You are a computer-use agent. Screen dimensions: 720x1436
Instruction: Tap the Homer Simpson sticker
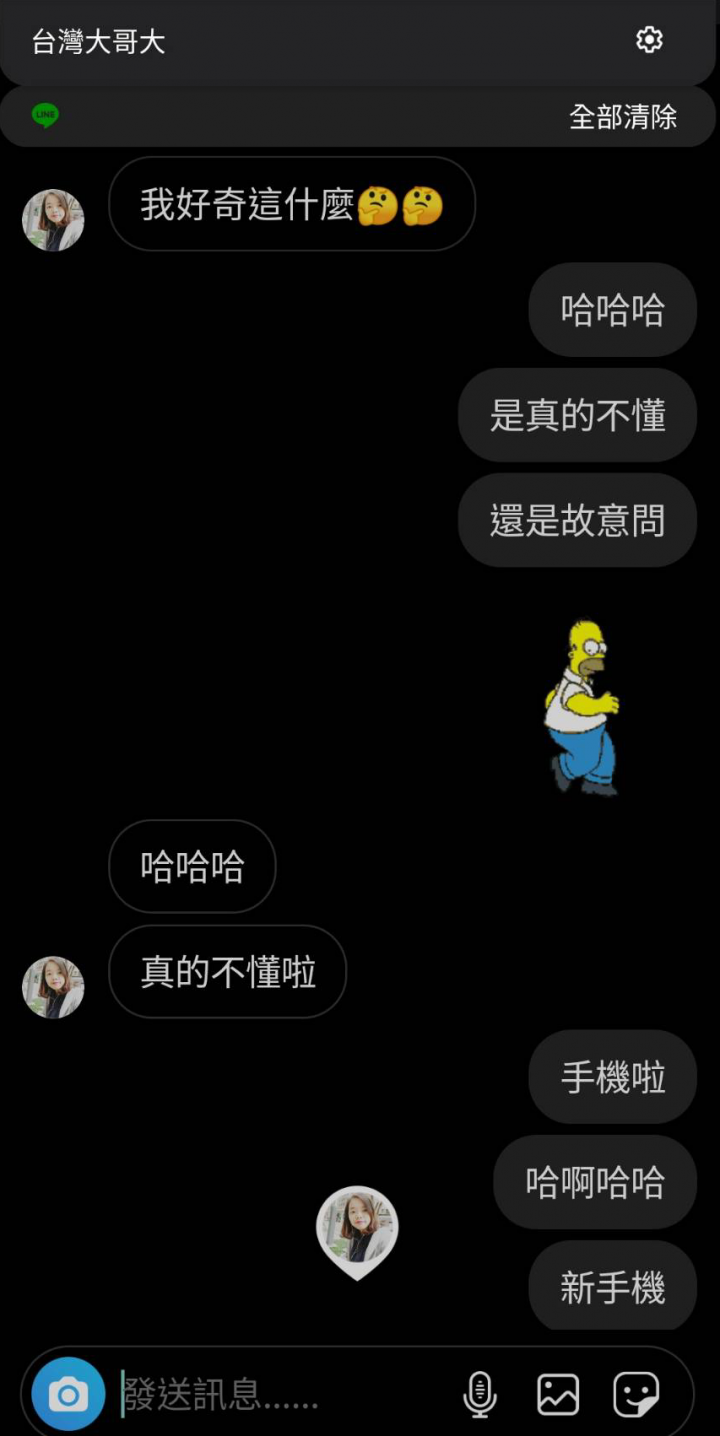tap(585, 705)
